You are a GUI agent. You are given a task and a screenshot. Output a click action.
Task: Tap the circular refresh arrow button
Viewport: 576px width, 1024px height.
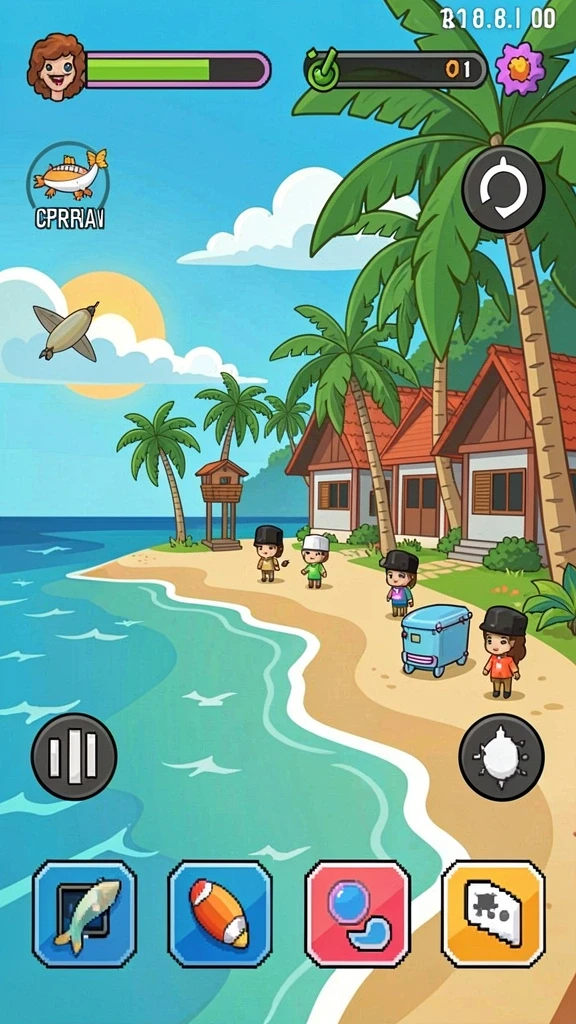(x=504, y=189)
